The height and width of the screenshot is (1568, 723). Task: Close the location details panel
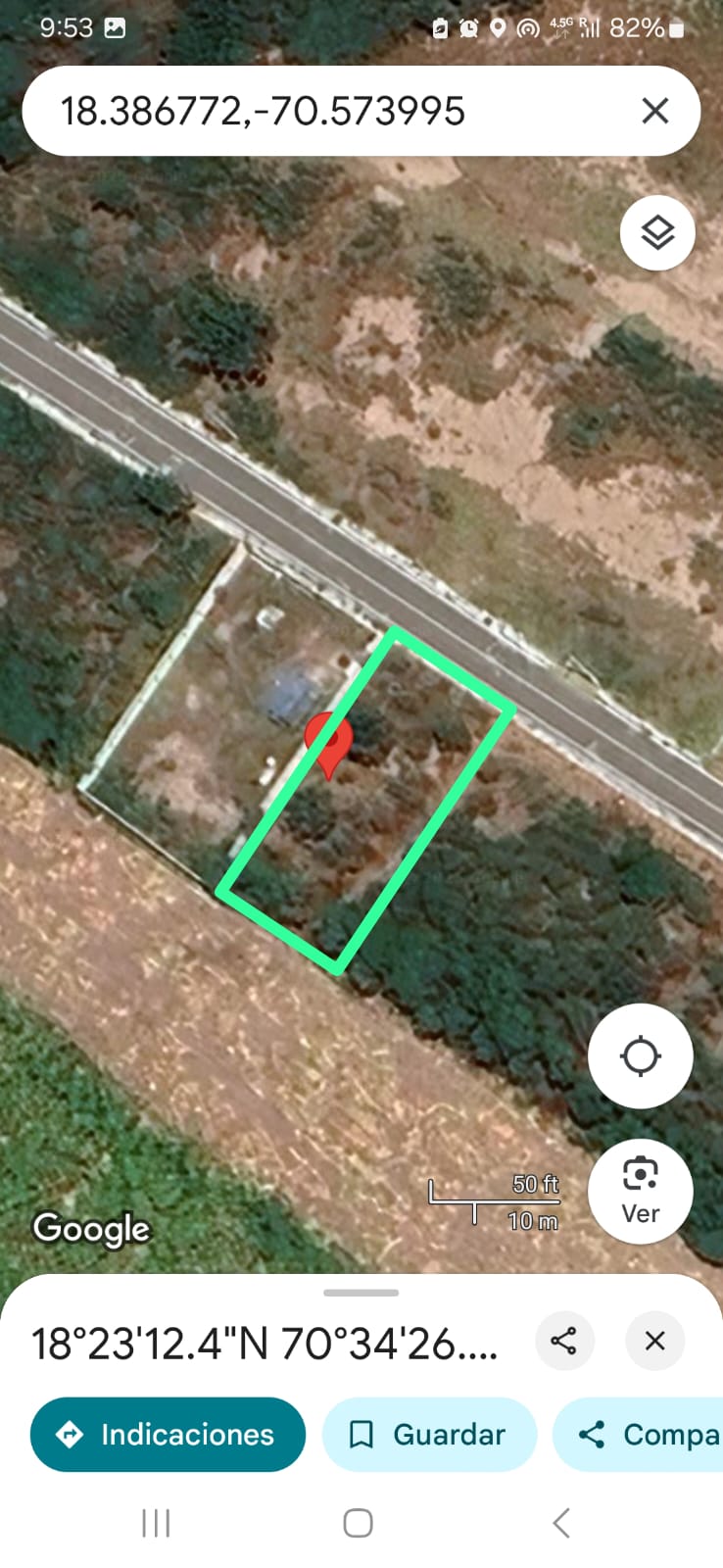(654, 1341)
